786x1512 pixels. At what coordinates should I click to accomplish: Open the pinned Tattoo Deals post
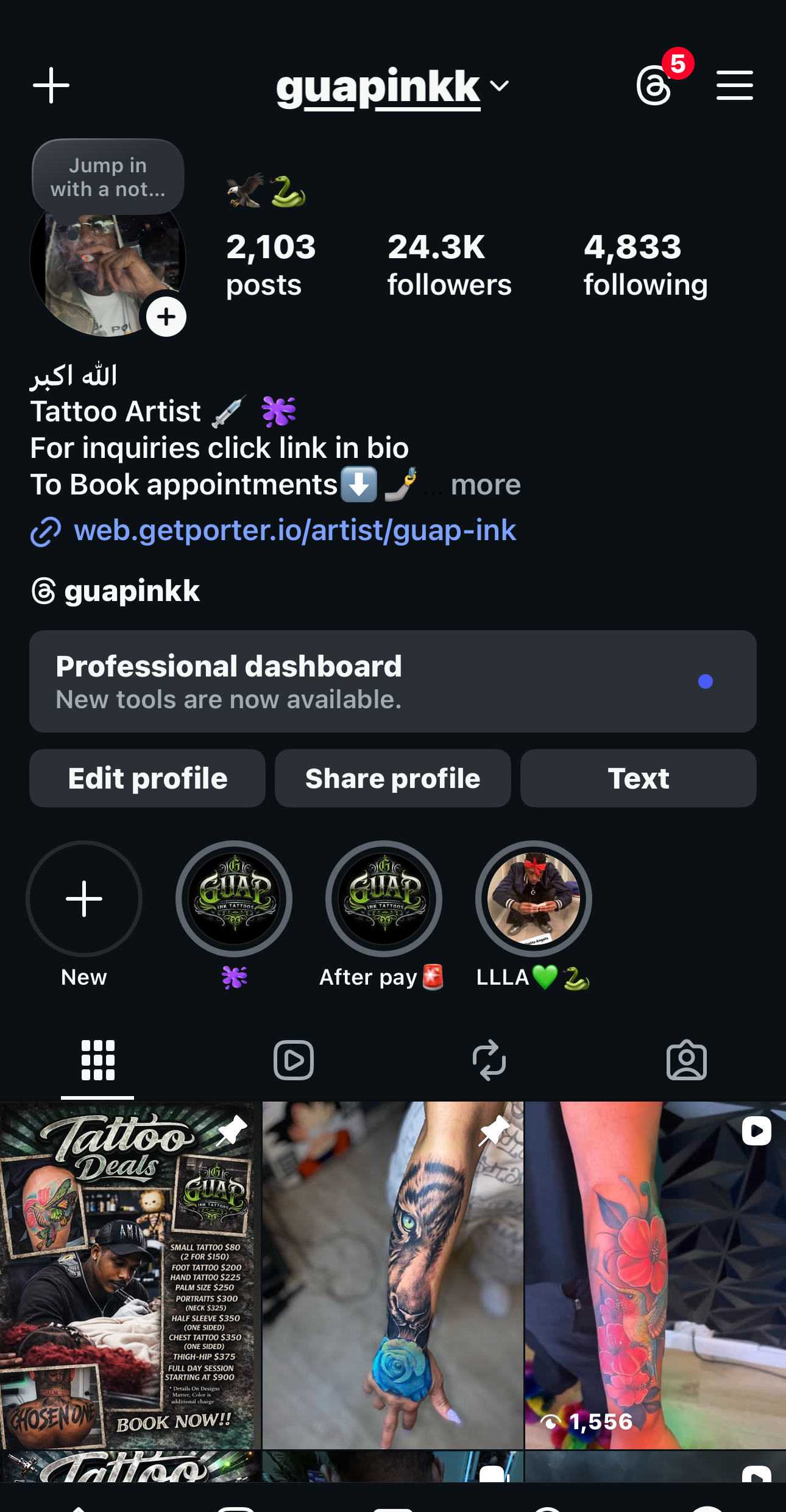[127, 1275]
